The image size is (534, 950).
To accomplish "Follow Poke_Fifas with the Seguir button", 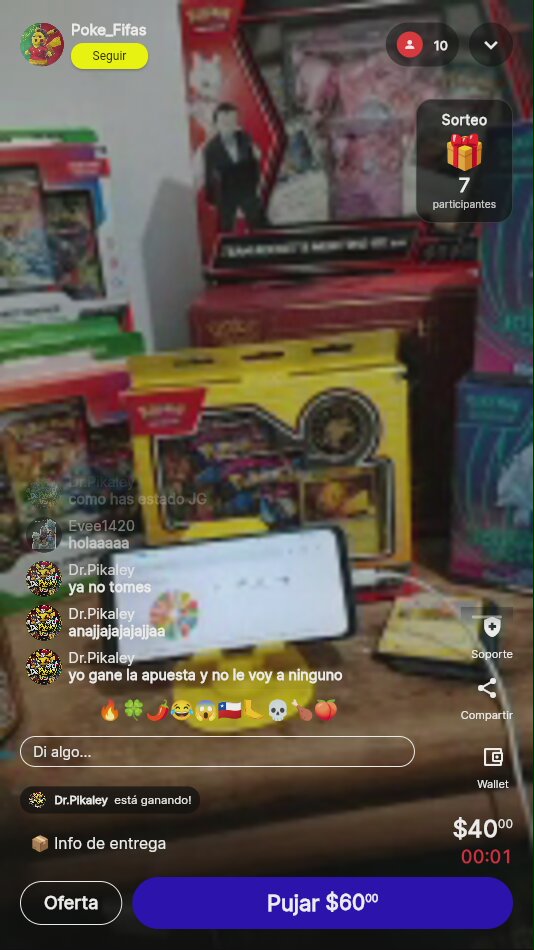I will (109, 56).
